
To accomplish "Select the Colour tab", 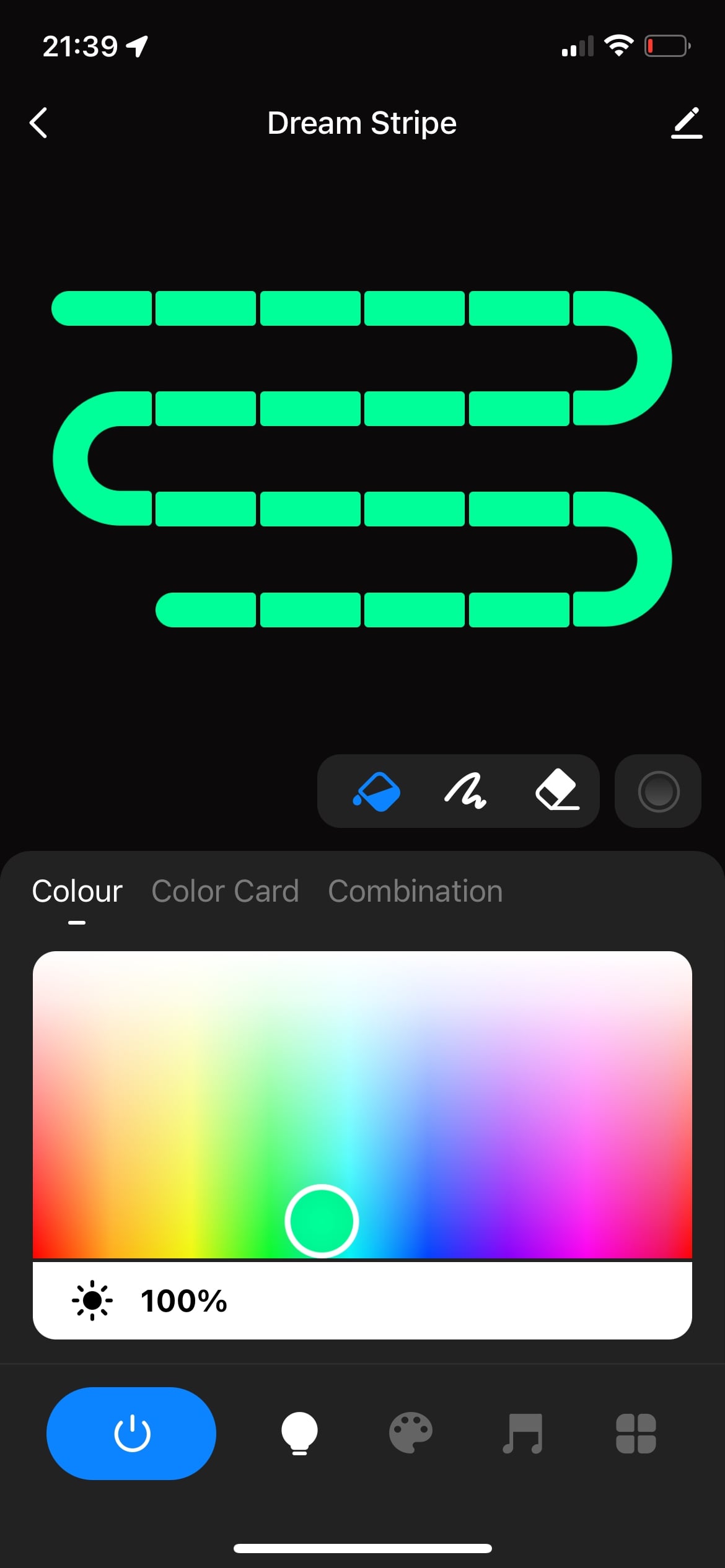I will pos(77,891).
